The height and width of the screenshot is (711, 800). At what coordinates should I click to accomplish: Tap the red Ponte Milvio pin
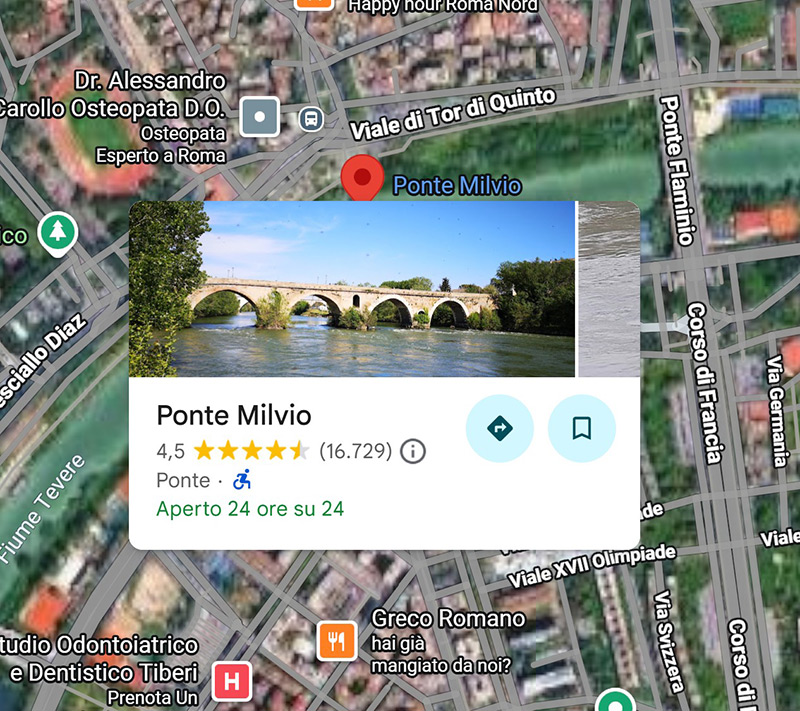pos(362,180)
